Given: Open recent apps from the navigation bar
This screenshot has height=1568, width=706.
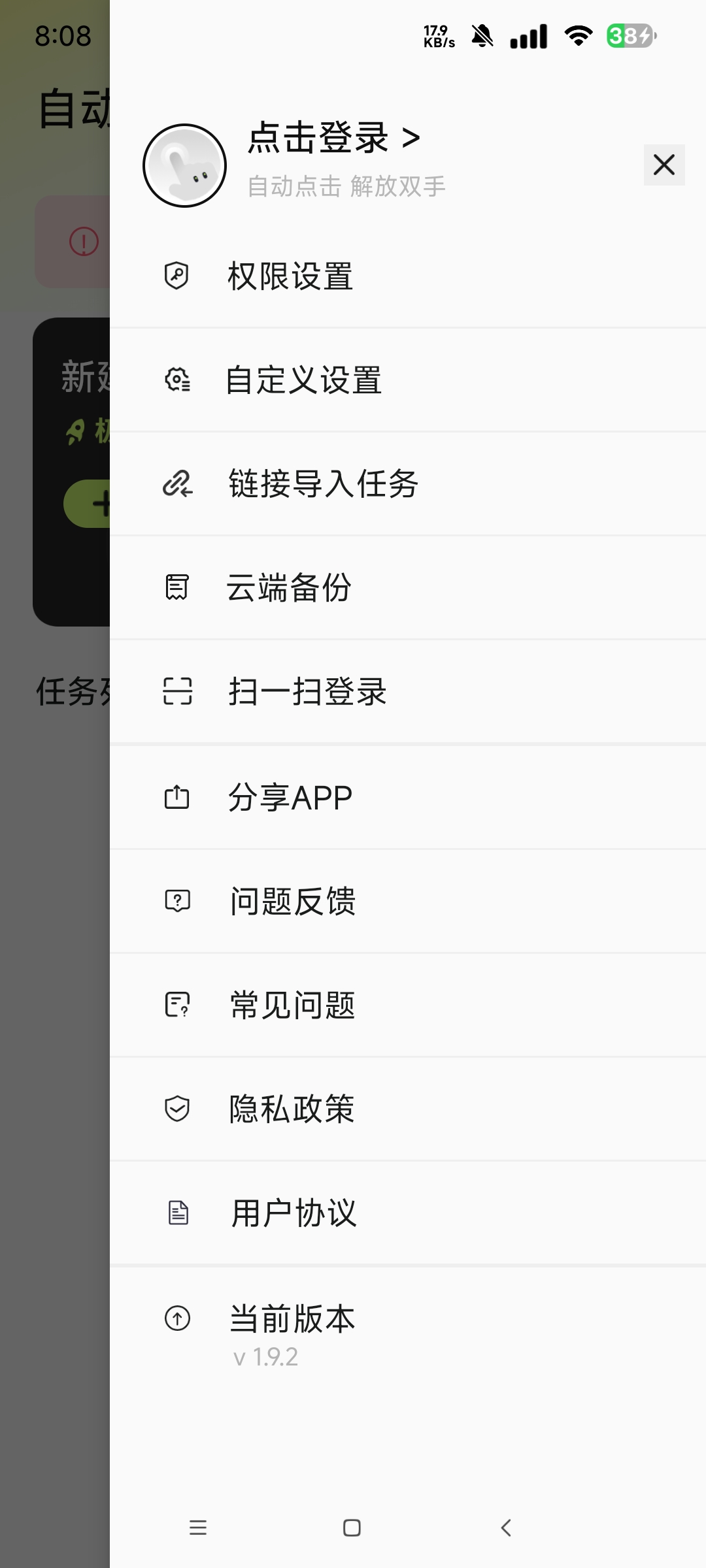Looking at the screenshot, I should pos(198,1527).
